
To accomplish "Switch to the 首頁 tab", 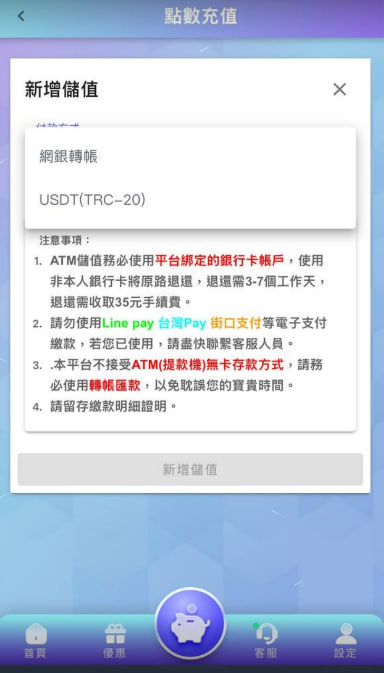I will tap(36, 641).
